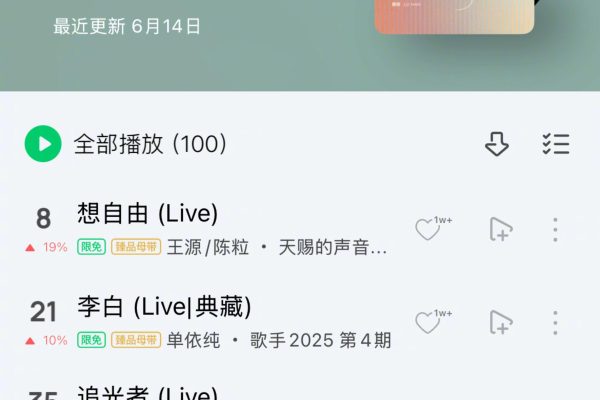Open multi-select batch edit mode
Image resolution: width=600 pixels, height=400 pixels.
[x=556, y=144]
